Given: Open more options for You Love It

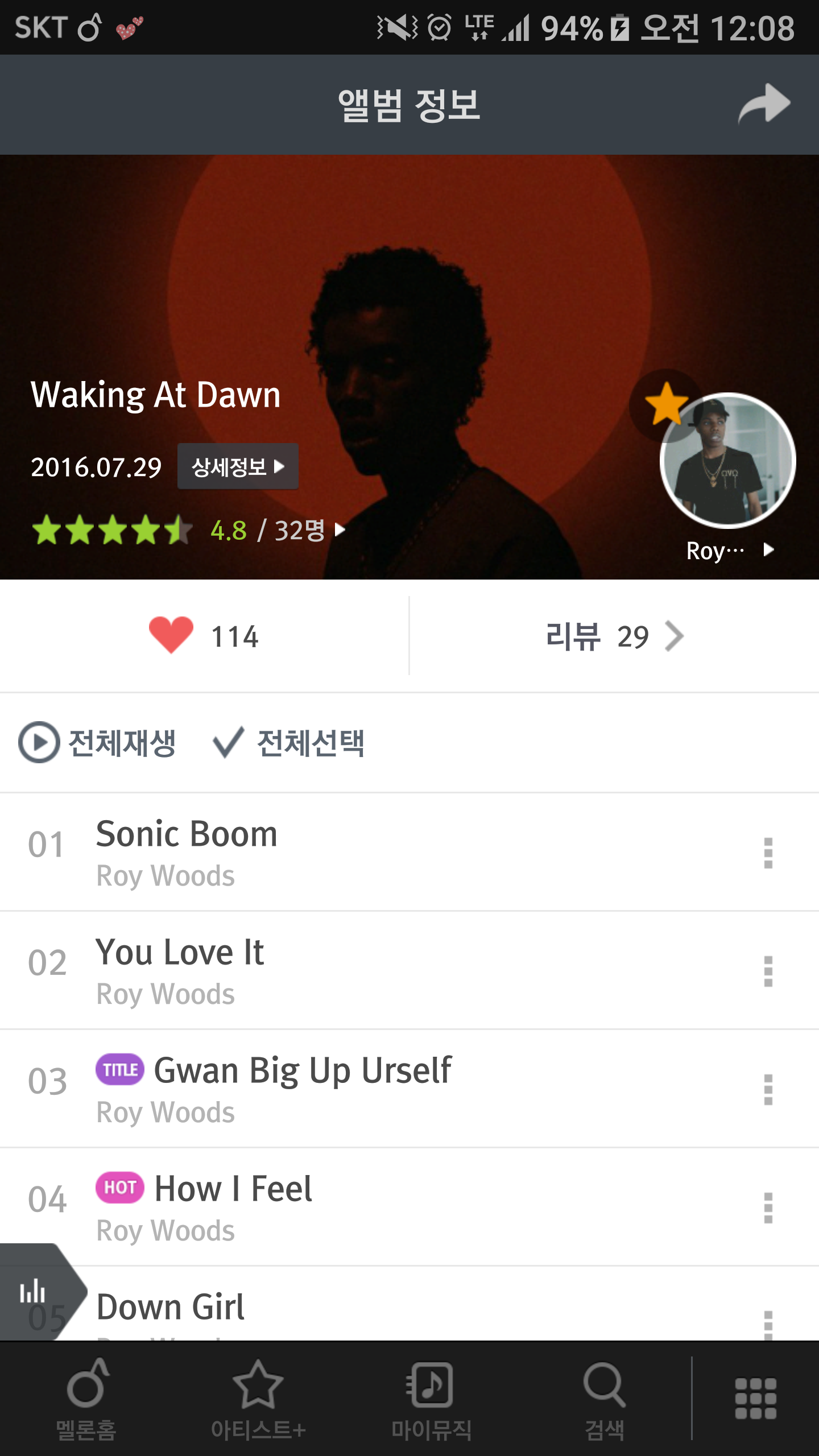Looking at the screenshot, I should pyautogui.click(x=768, y=971).
